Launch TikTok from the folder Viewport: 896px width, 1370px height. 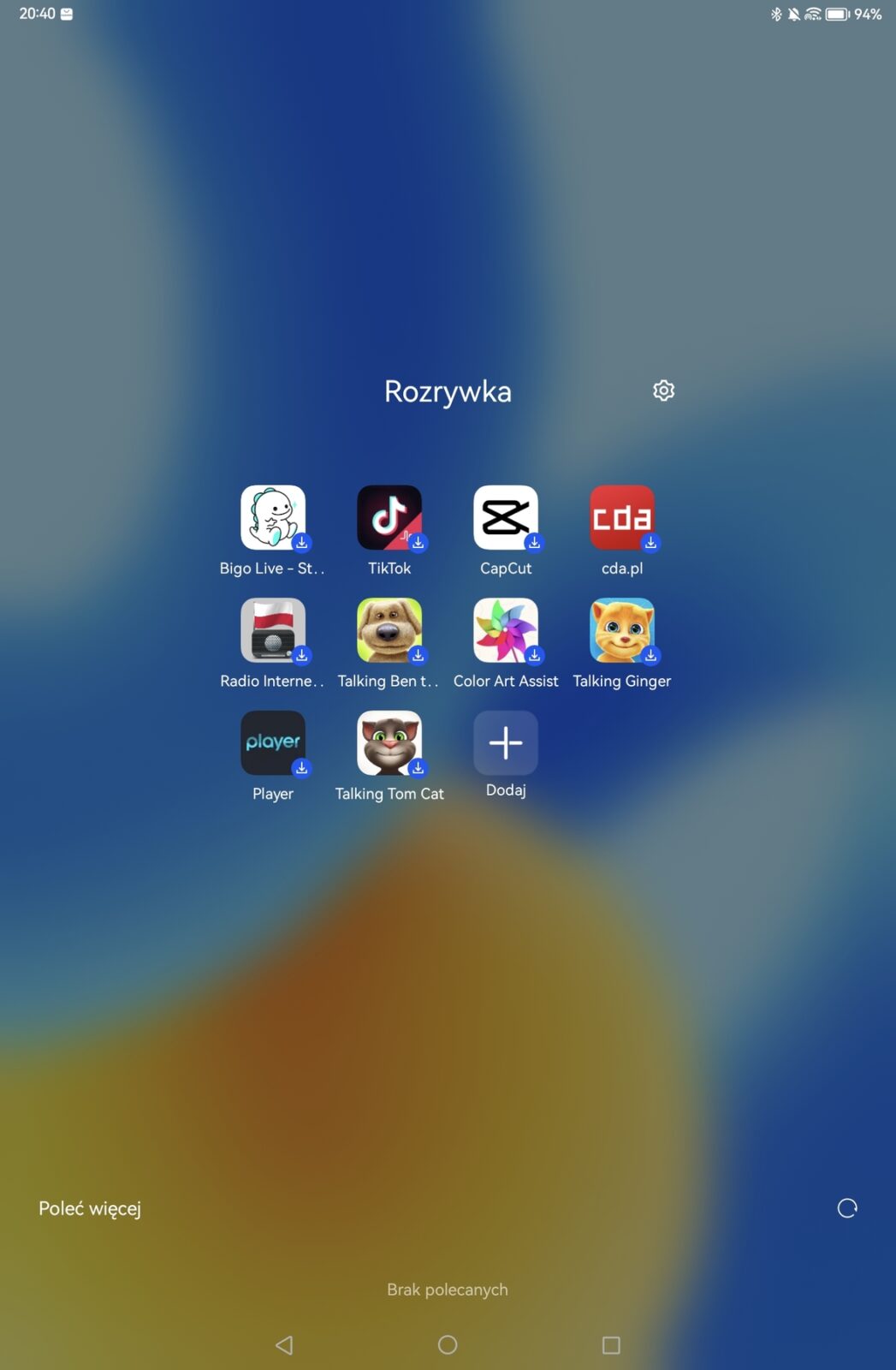(x=389, y=517)
